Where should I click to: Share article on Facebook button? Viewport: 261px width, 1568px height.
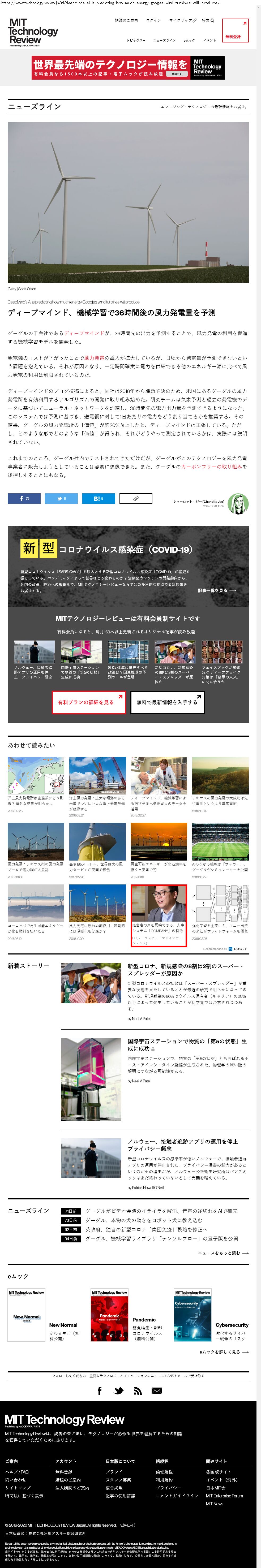click(x=24, y=499)
